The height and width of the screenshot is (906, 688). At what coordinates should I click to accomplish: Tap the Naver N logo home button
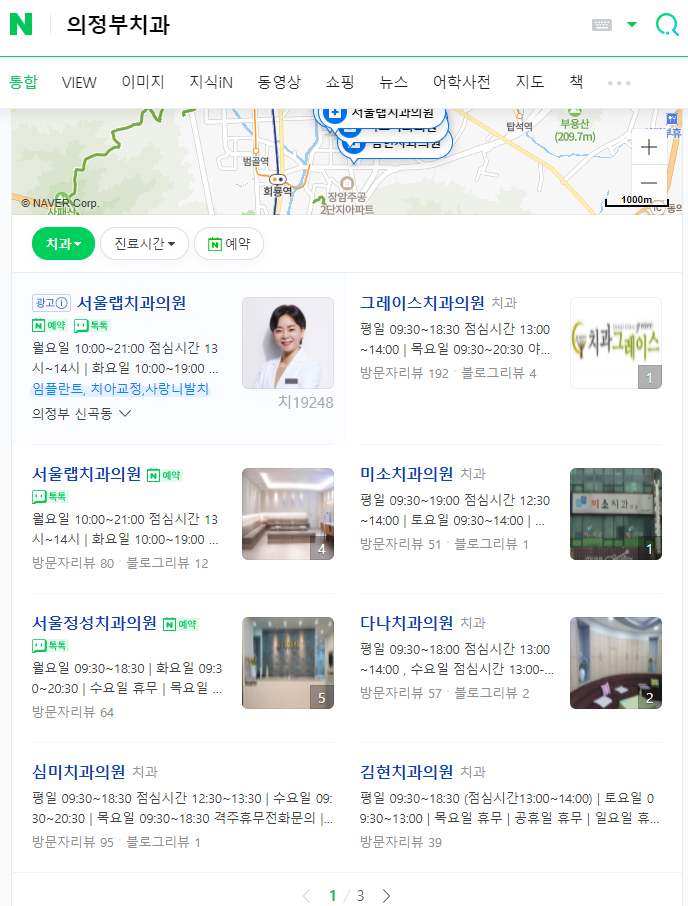21,25
